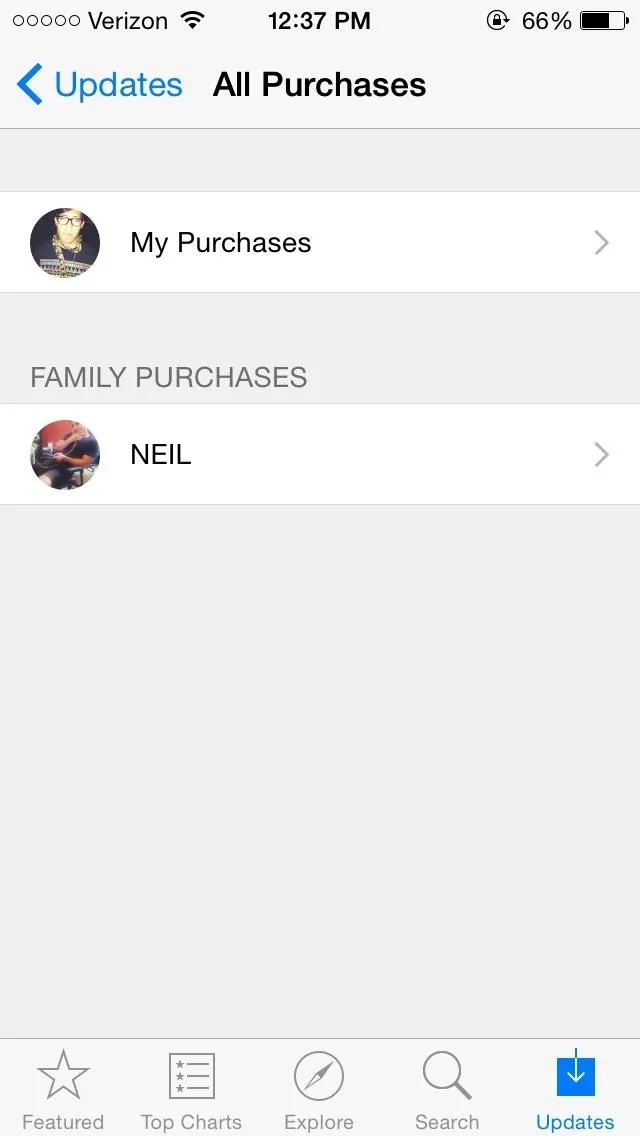Switch to the Explore tab

[319, 1089]
